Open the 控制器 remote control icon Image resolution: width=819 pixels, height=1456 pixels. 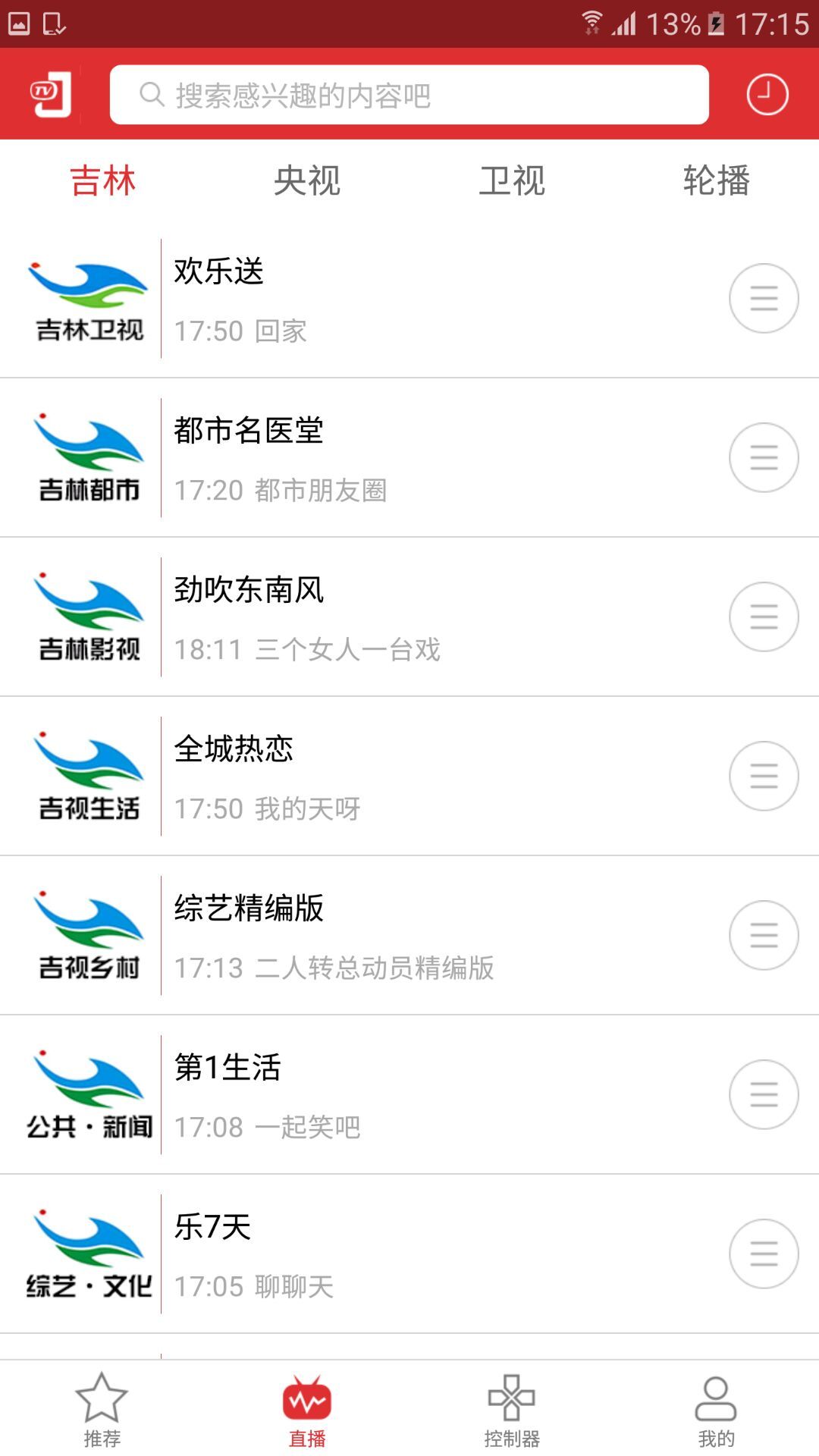click(510, 1407)
